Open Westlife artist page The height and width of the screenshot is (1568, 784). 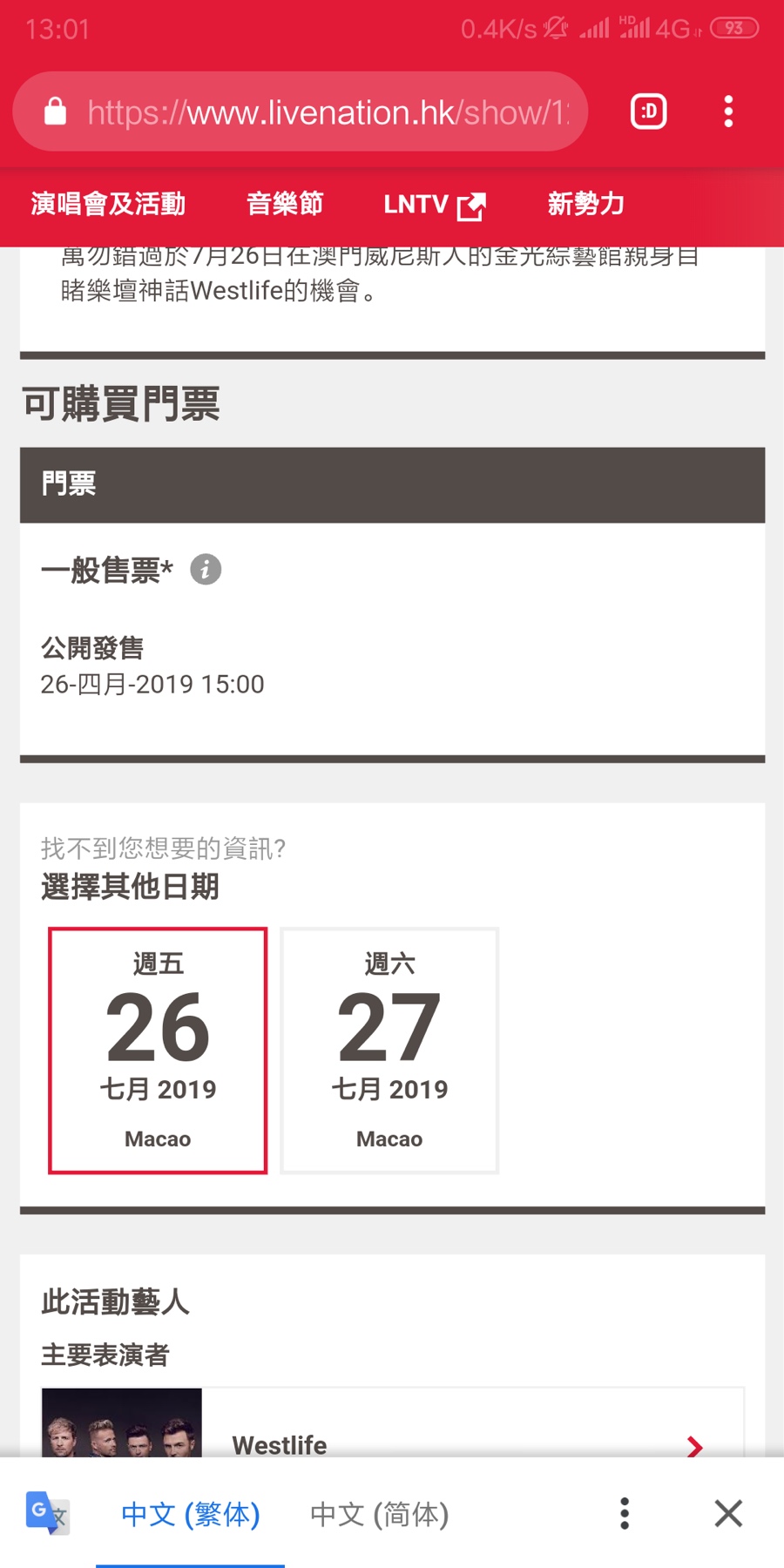pos(279,1444)
